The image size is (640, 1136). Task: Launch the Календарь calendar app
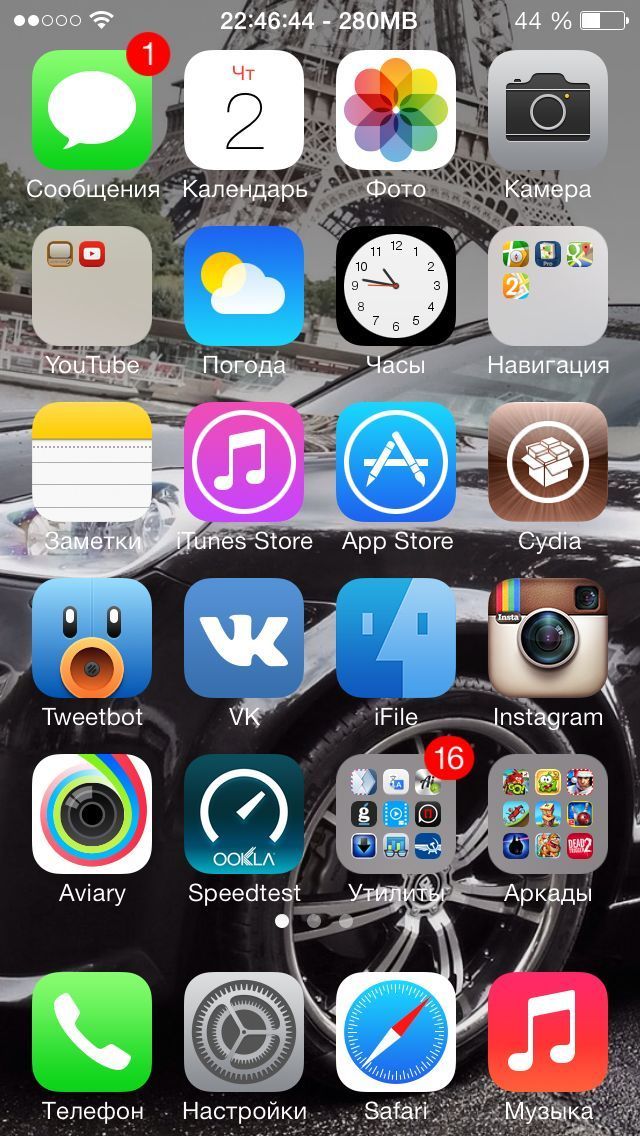click(x=244, y=110)
